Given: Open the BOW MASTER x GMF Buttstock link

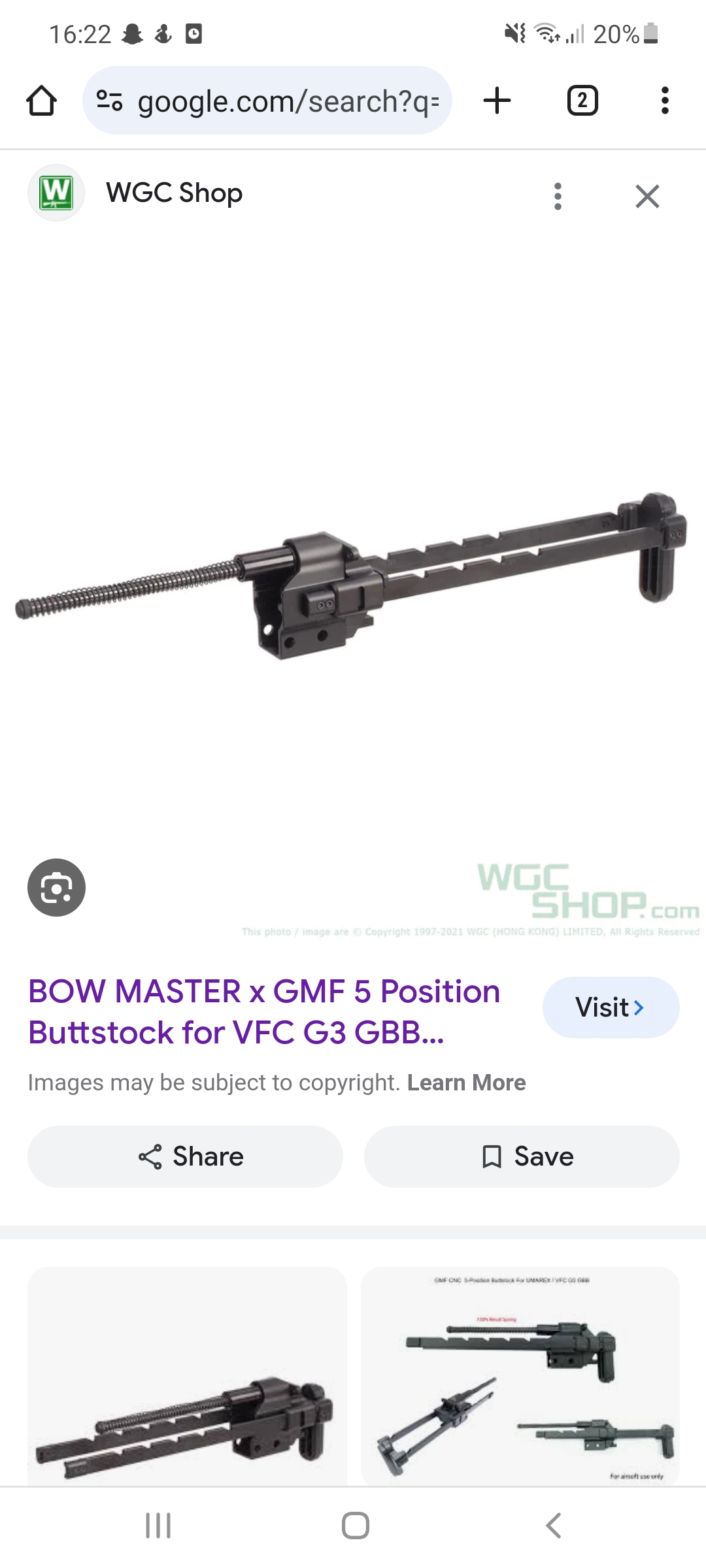Looking at the screenshot, I should tap(264, 1011).
